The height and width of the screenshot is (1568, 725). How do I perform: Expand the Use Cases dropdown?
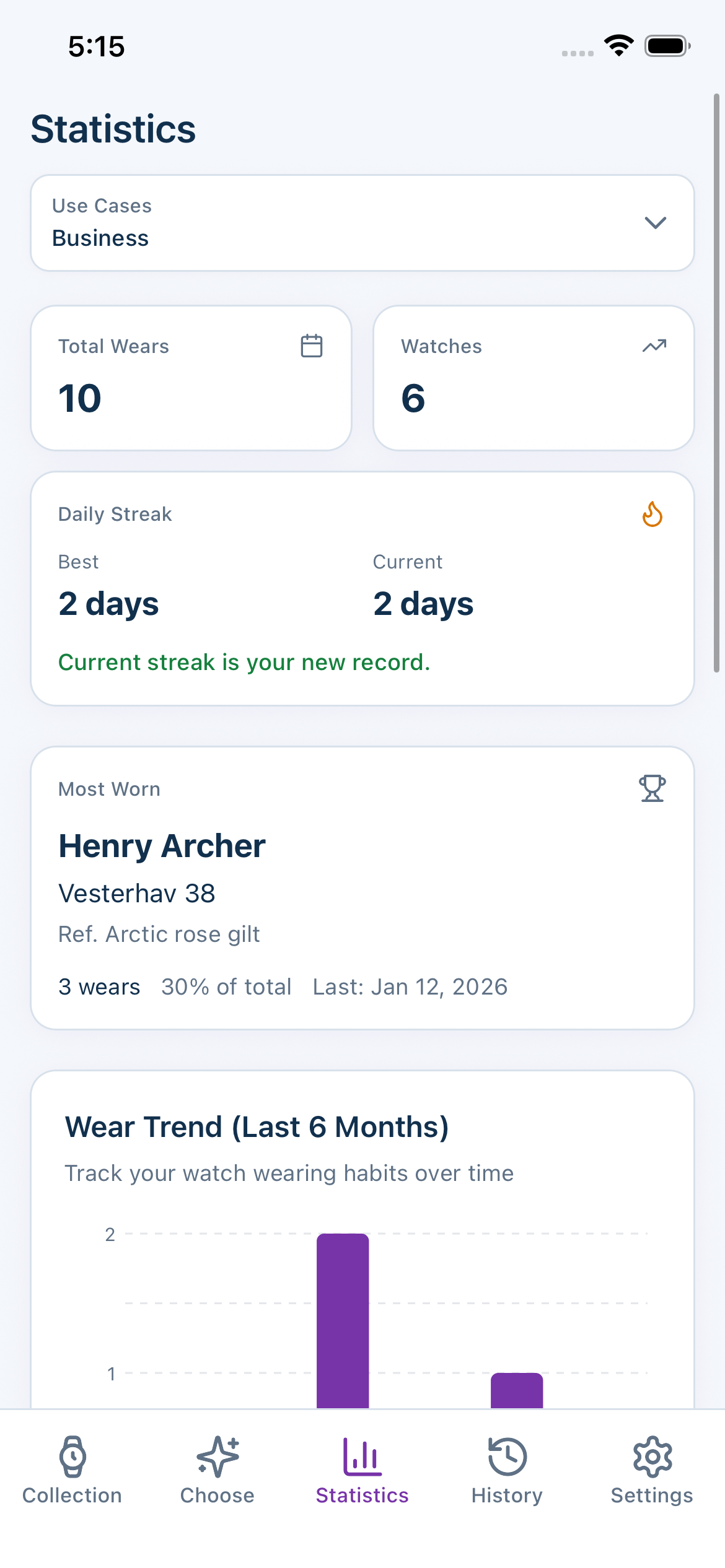click(655, 223)
